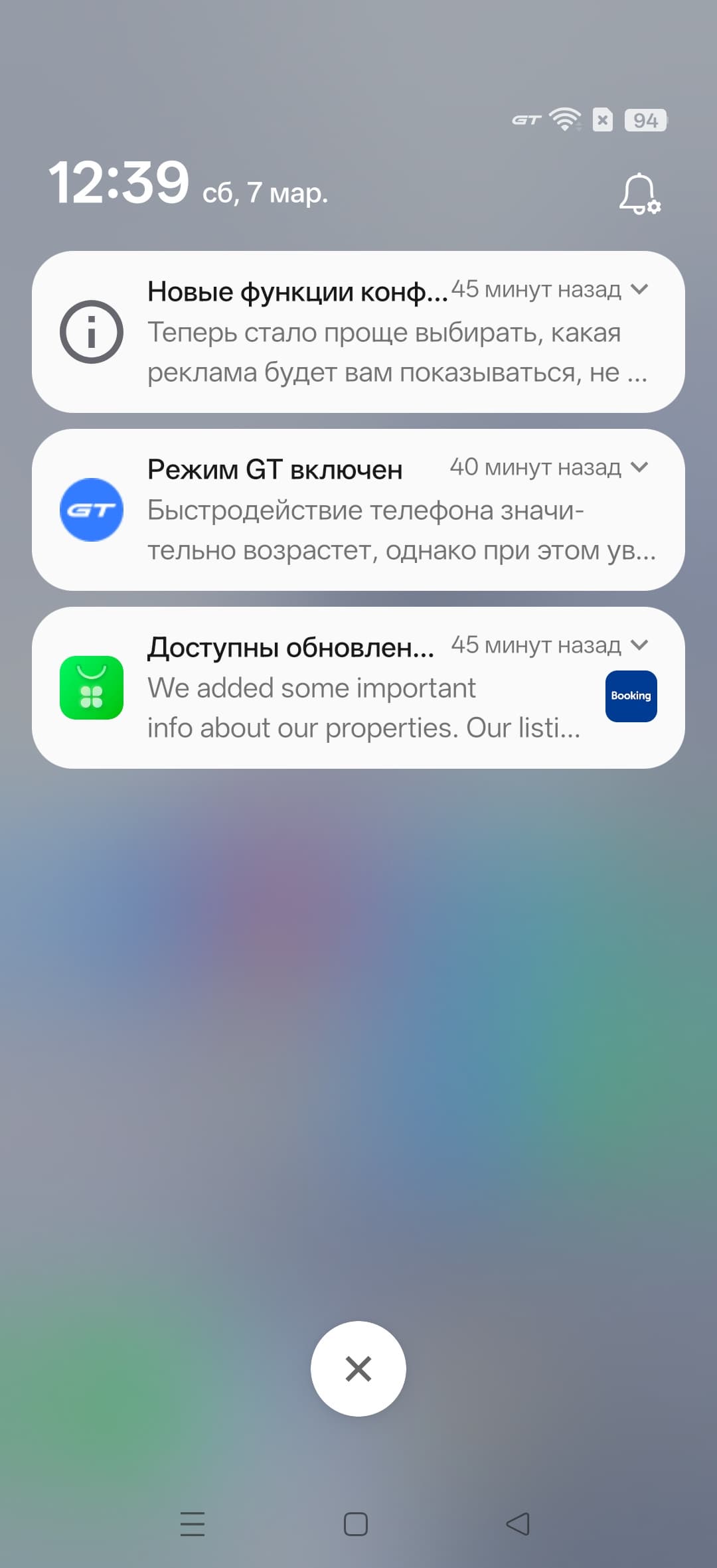Go to the home screen
717x1568 pixels.
[356, 1524]
